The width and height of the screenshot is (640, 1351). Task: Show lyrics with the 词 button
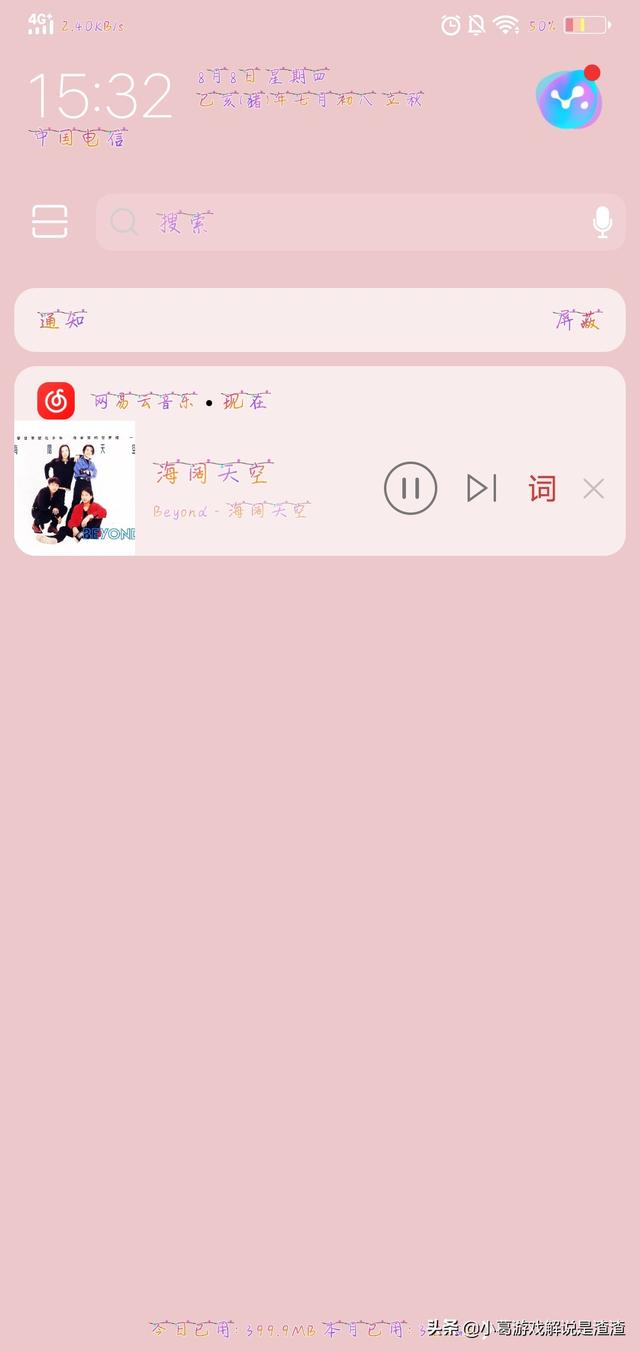click(542, 488)
